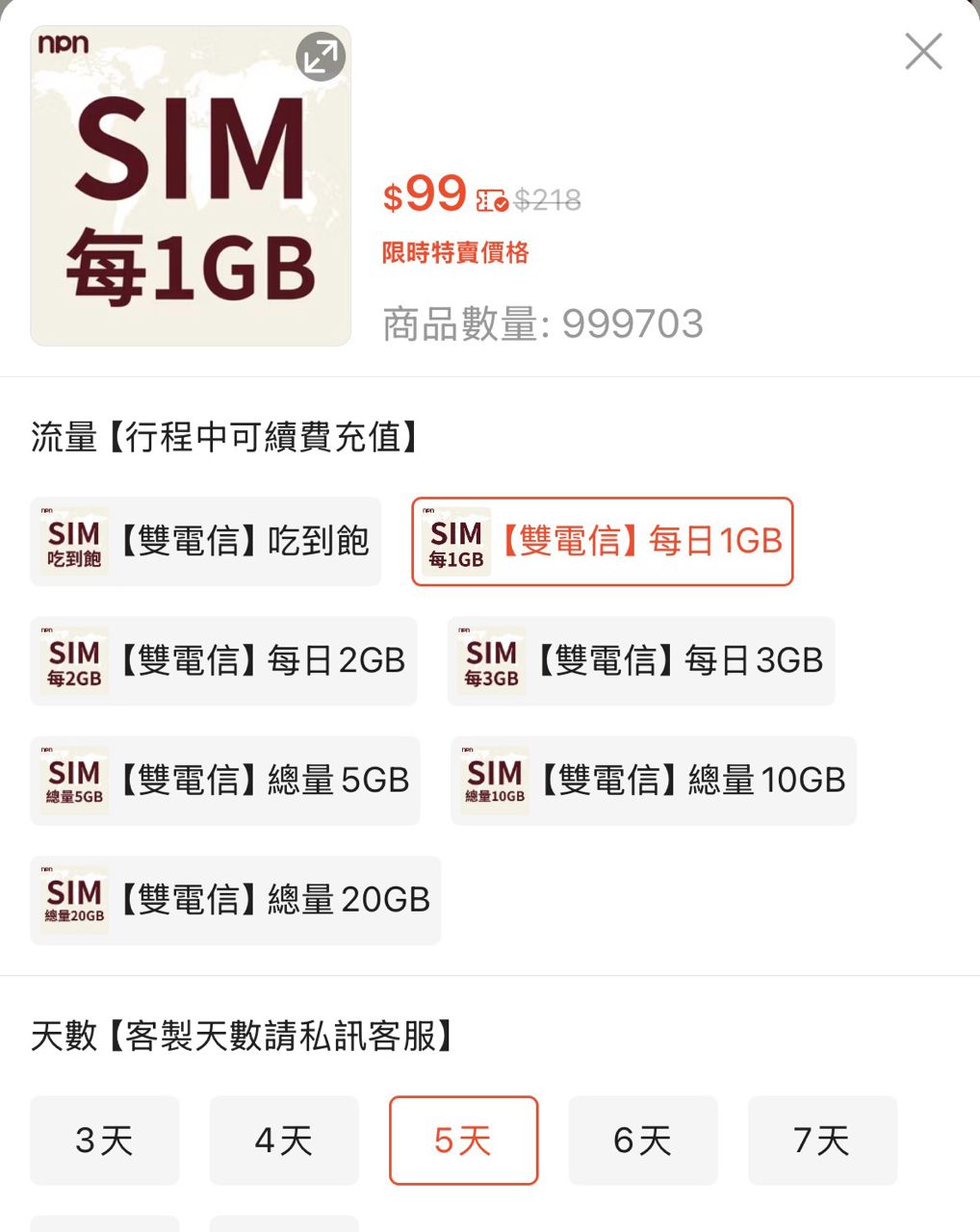Expand the SIM product image

coord(320,57)
